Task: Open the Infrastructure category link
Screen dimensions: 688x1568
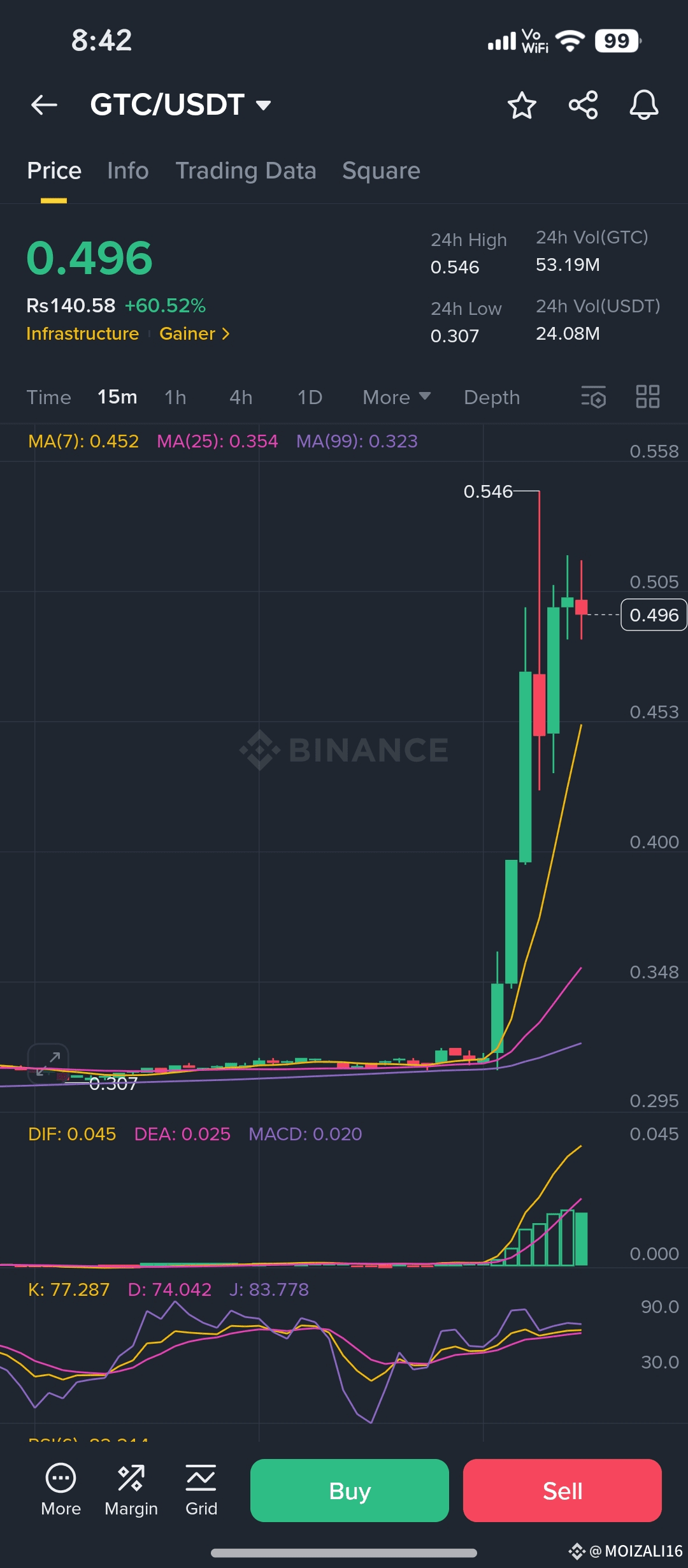Action: pyautogui.click(x=83, y=333)
